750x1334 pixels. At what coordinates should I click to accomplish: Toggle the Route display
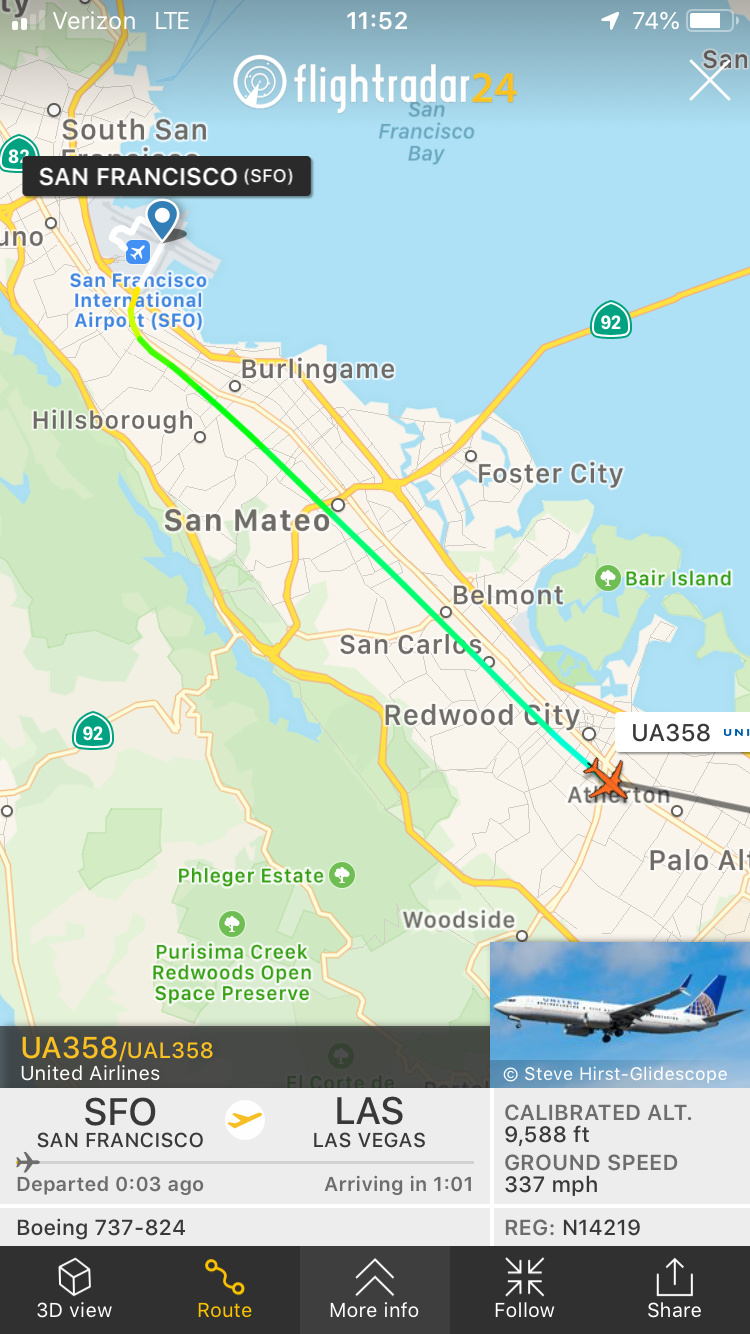click(x=224, y=1290)
